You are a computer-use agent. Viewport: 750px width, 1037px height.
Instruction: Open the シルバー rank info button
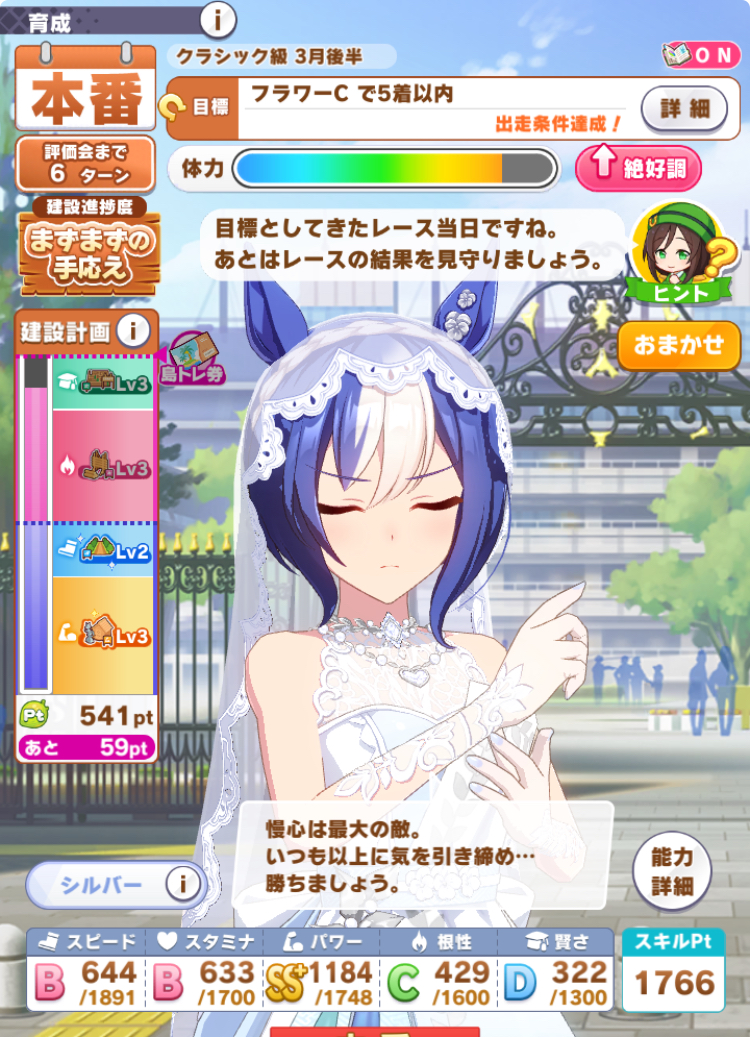pos(183,884)
